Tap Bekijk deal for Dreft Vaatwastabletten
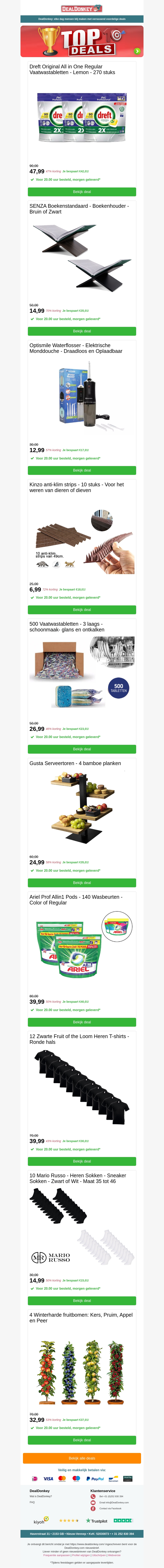 click(x=82, y=192)
